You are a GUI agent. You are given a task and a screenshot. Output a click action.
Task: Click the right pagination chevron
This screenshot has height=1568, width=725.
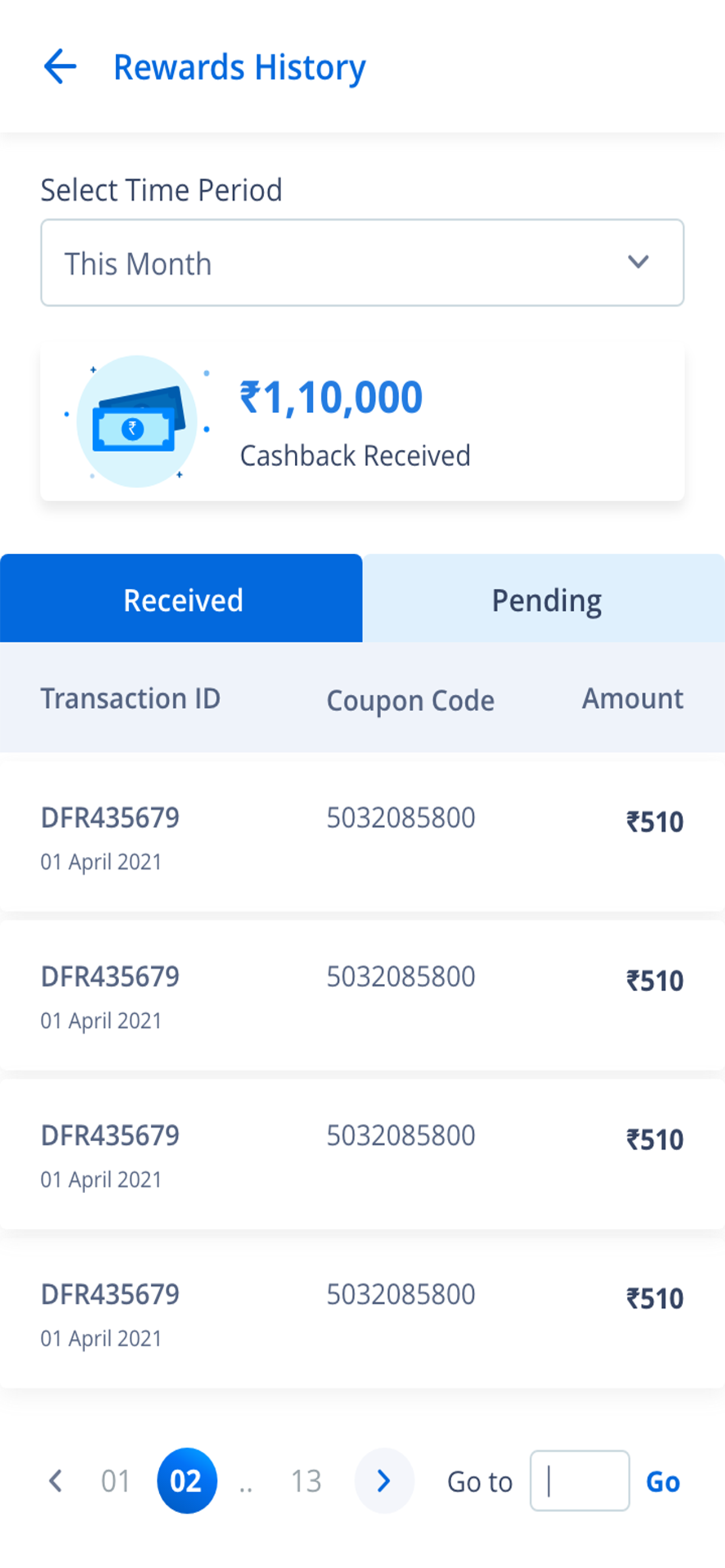pos(383,1482)
